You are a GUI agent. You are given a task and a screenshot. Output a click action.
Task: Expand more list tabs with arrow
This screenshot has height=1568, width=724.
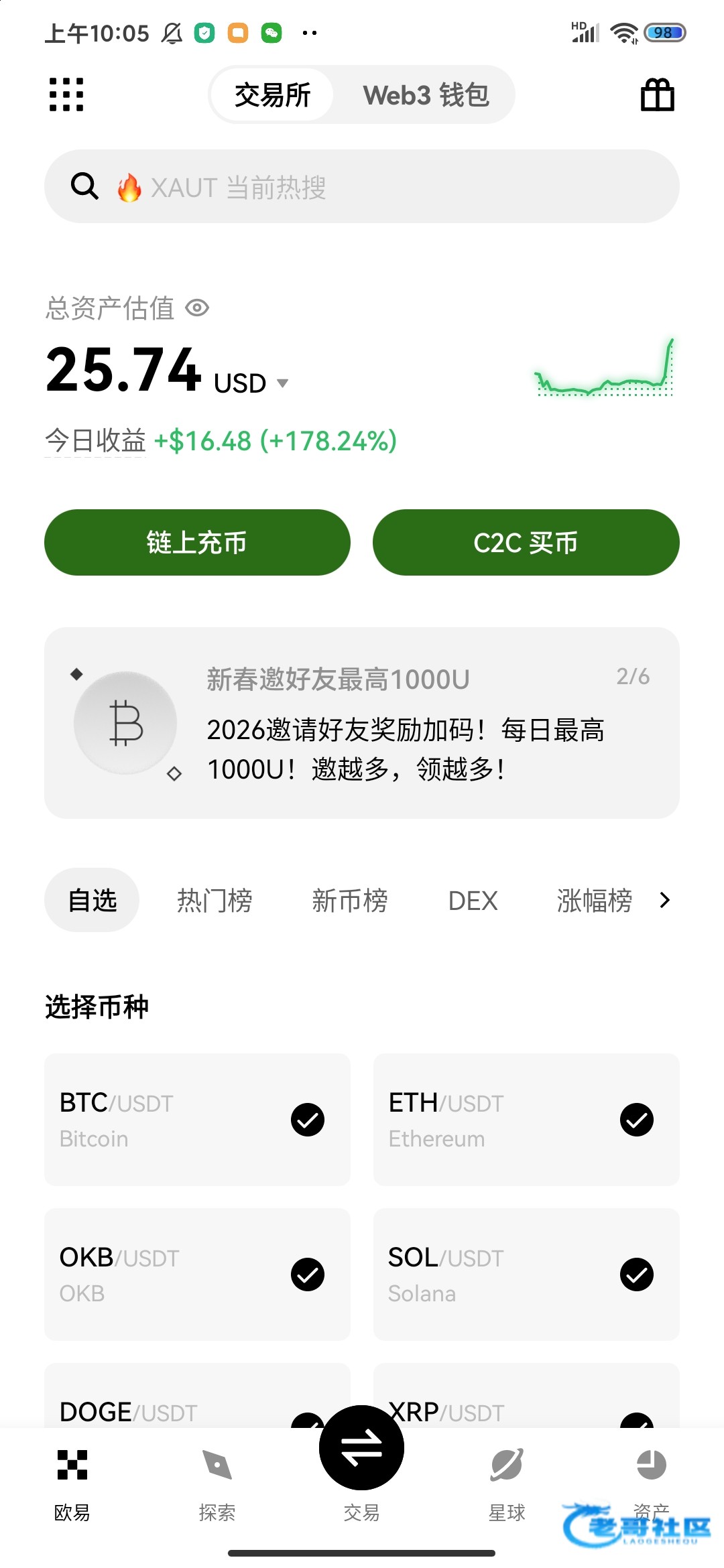(x=664, y=900)
